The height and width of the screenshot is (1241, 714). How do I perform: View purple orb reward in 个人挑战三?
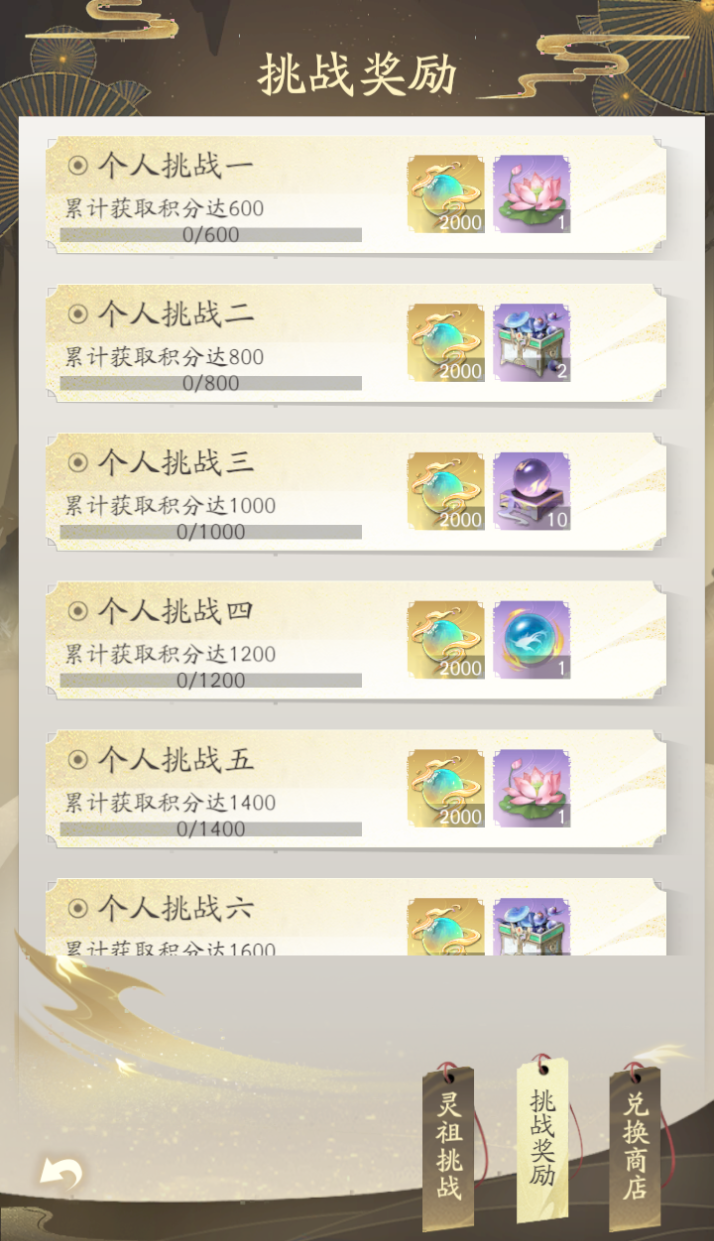click(532, 491)
